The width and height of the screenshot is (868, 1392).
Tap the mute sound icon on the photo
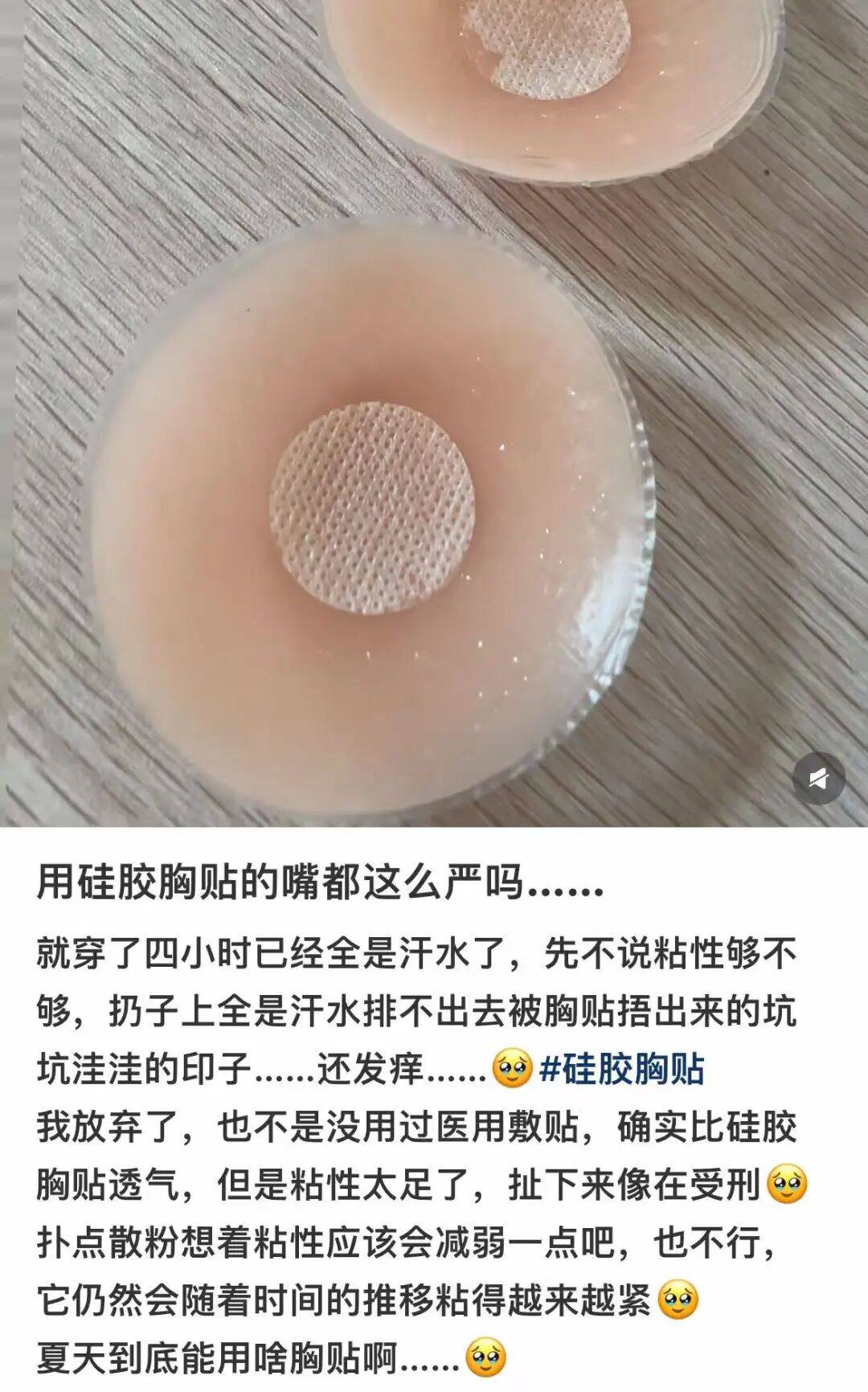click(x=819, y=778)
